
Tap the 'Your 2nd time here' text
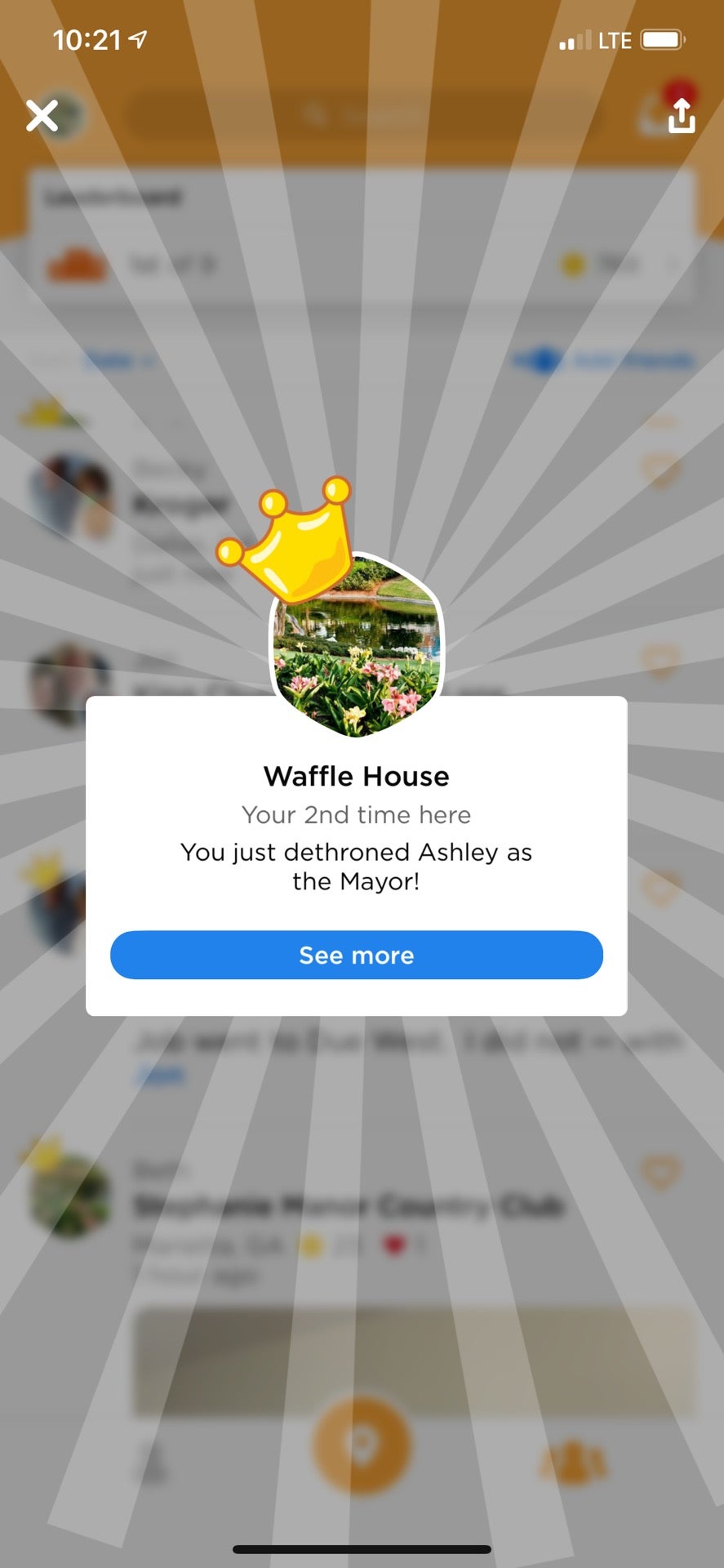(355, 814)
